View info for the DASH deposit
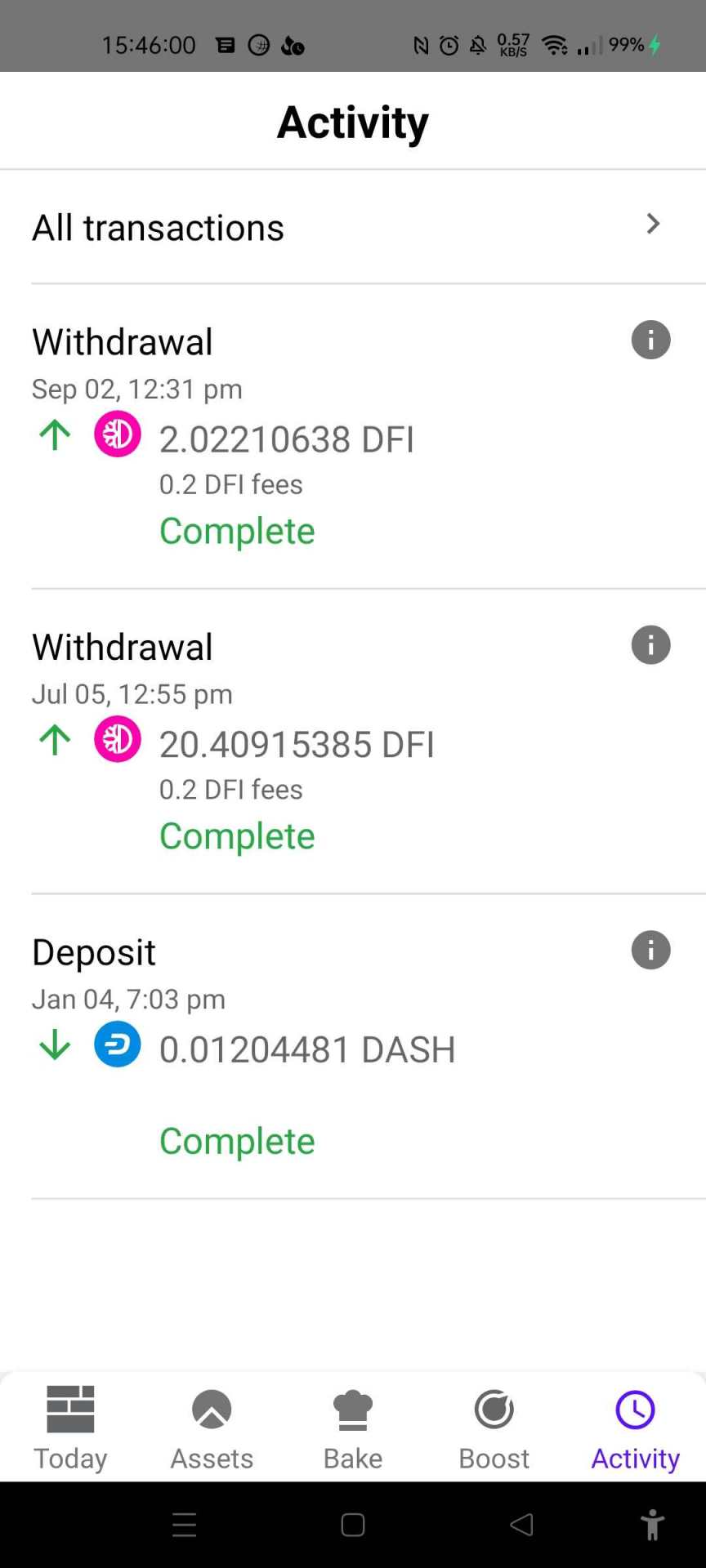Viewport: 706px width, 1568px height. (650, 951)
